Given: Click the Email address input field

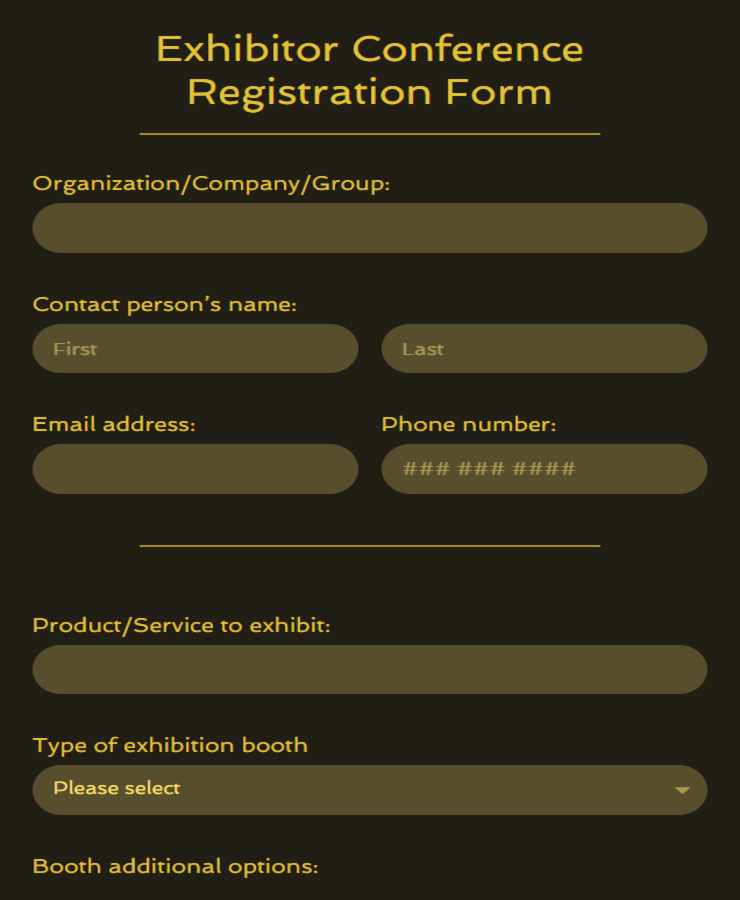Looking at the screenshot, I should [194, 468].
